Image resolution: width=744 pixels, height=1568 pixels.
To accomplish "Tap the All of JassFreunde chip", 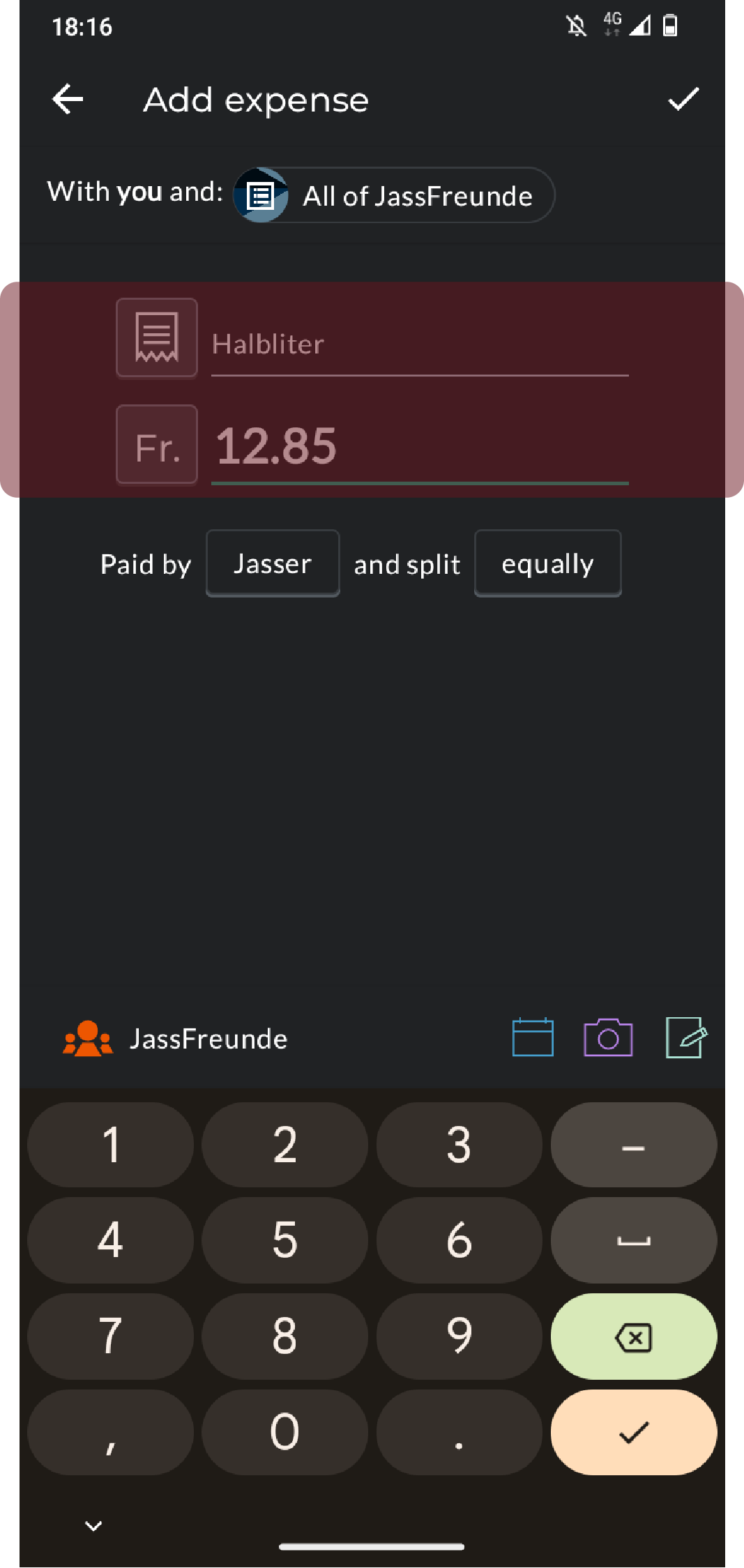I will pos(395,195).
